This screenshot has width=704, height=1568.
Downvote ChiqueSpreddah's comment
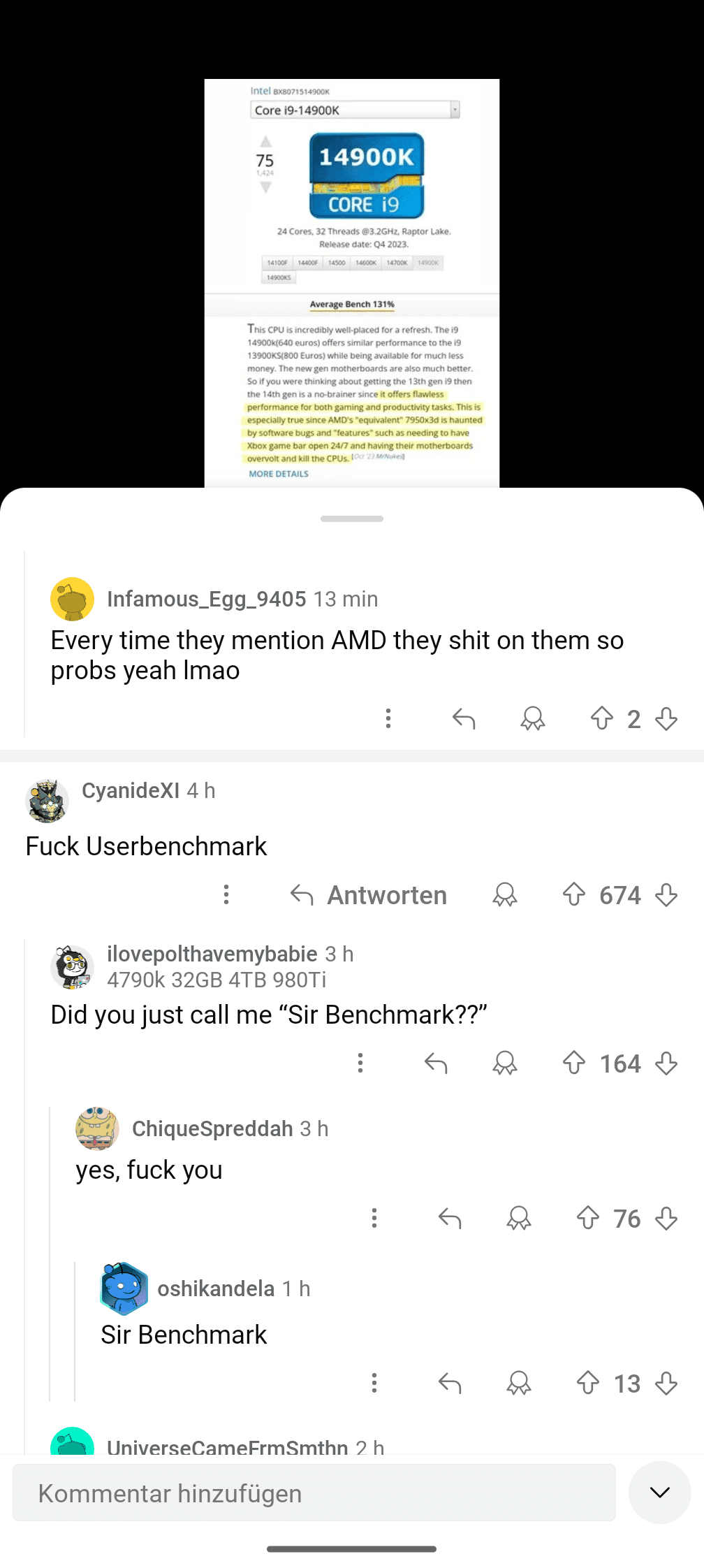pyautogui.click(x=666, y=1219)
